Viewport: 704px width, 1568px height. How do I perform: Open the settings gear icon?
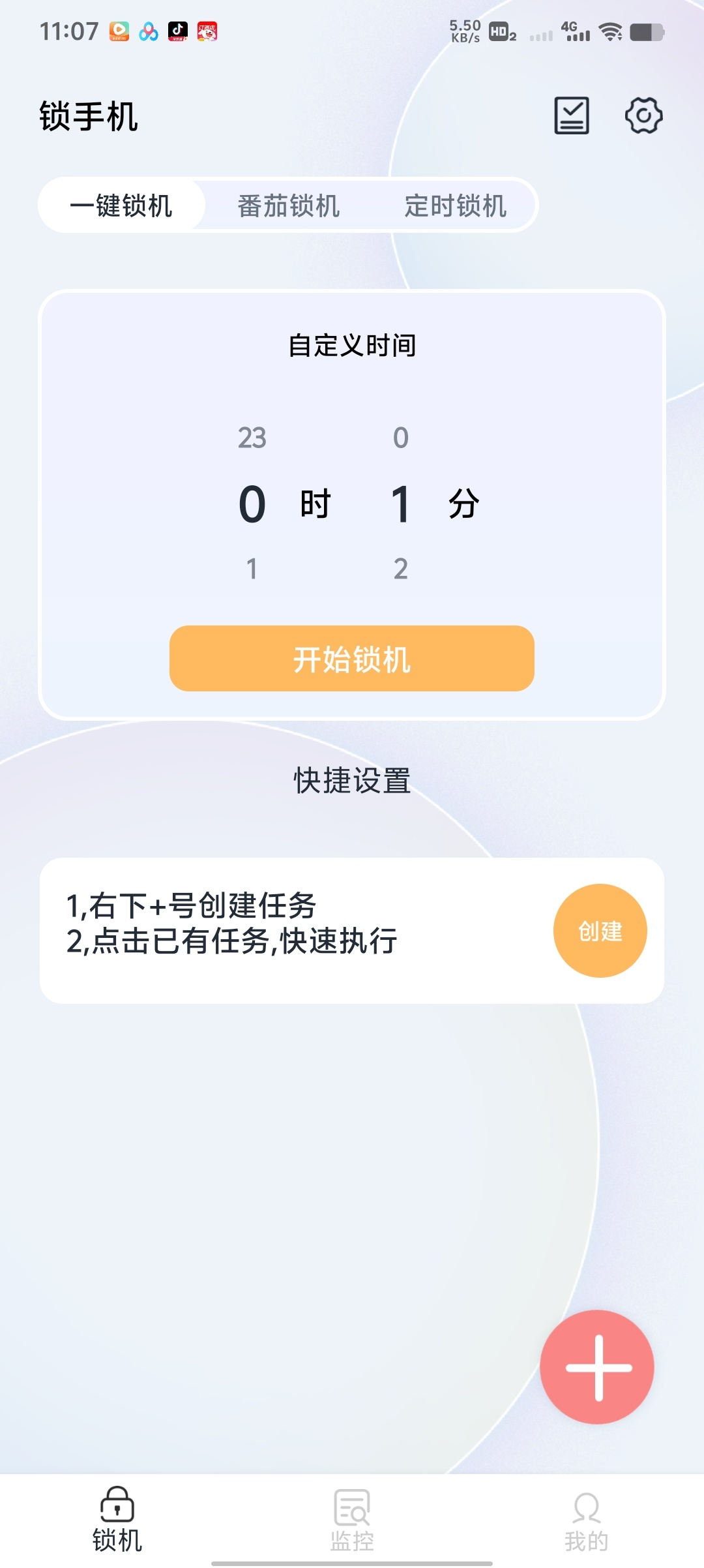click(644, 115)
